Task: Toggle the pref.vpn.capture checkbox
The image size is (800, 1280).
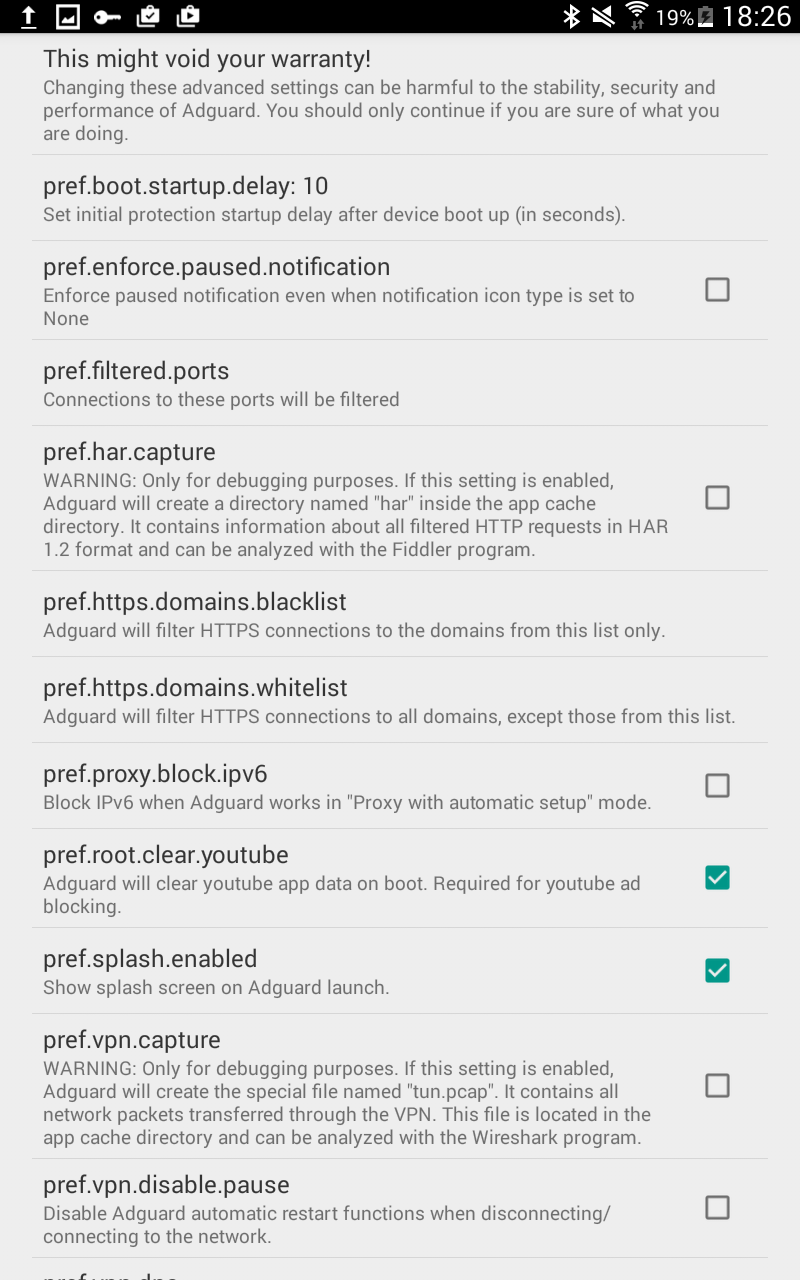Action: 717,1086
